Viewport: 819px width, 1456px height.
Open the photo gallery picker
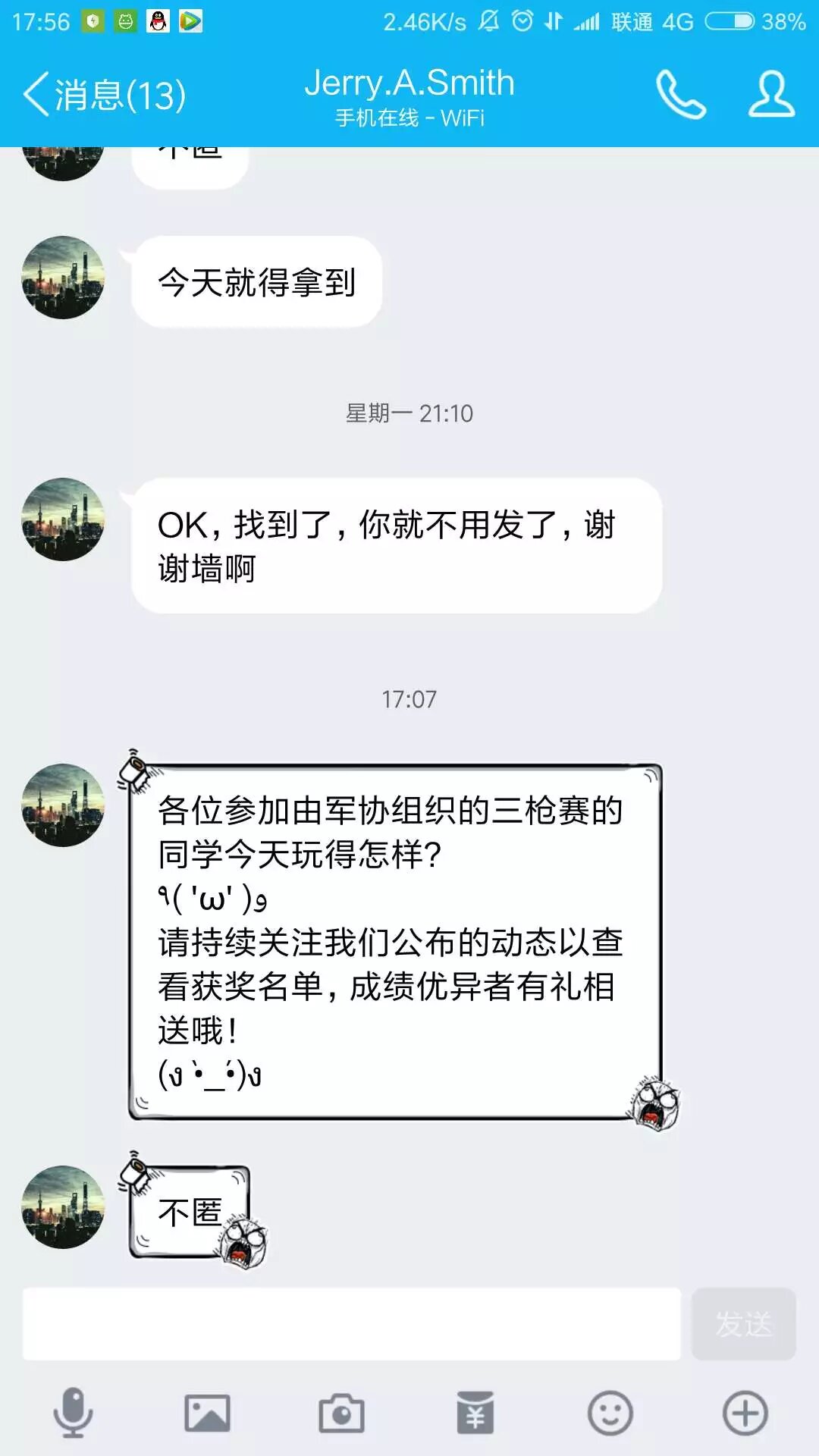coord(207,1414)
